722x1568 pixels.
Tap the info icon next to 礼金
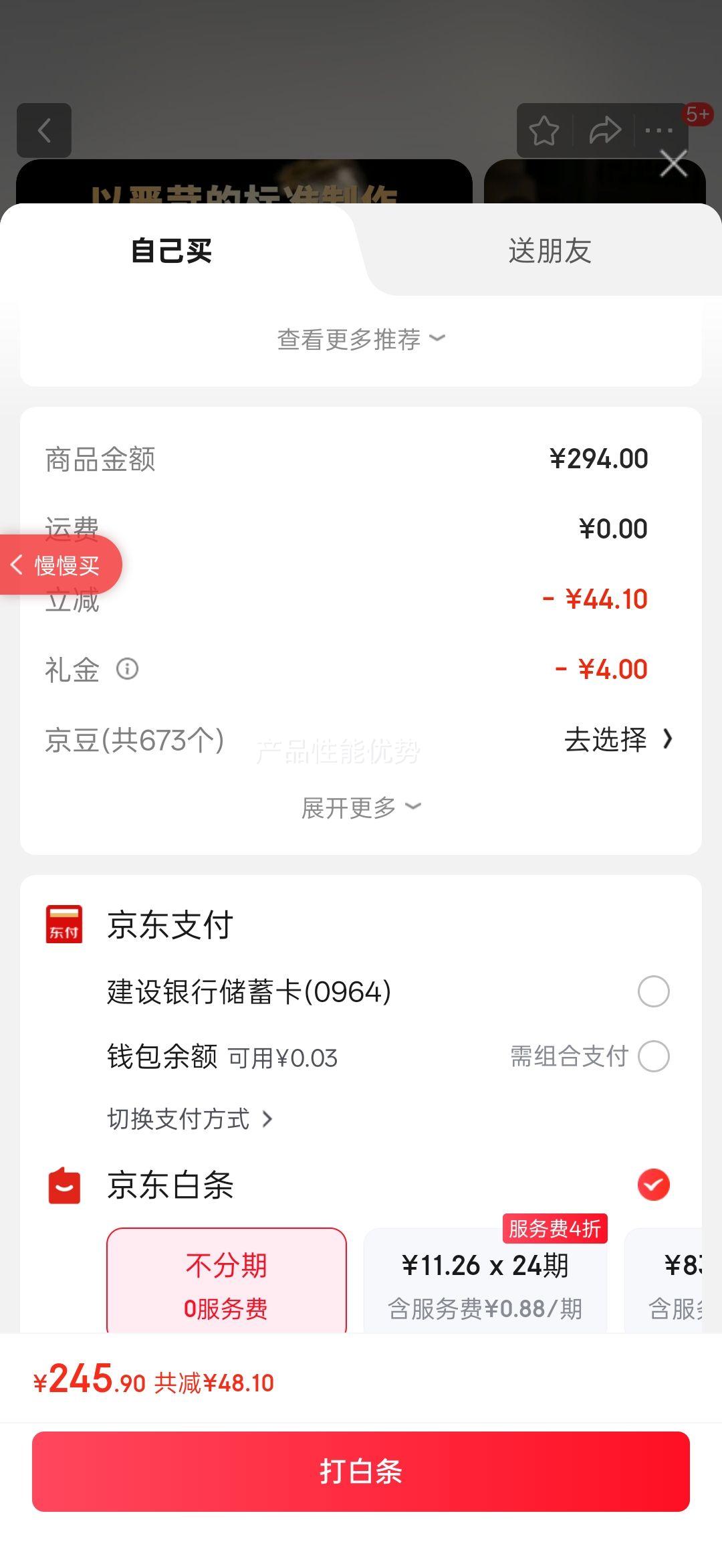pyautogui.click(x=127, y=668)
